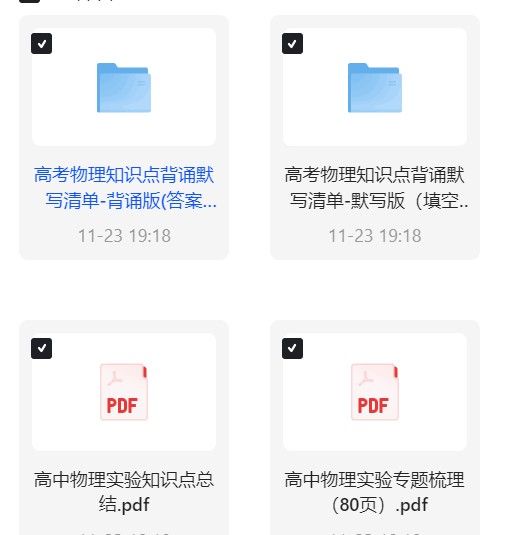Uncheck the 高中物理实验专题梳理（80页）.pdf checkbox
This screenshot has height=535, width=511.
coord(292,348)
